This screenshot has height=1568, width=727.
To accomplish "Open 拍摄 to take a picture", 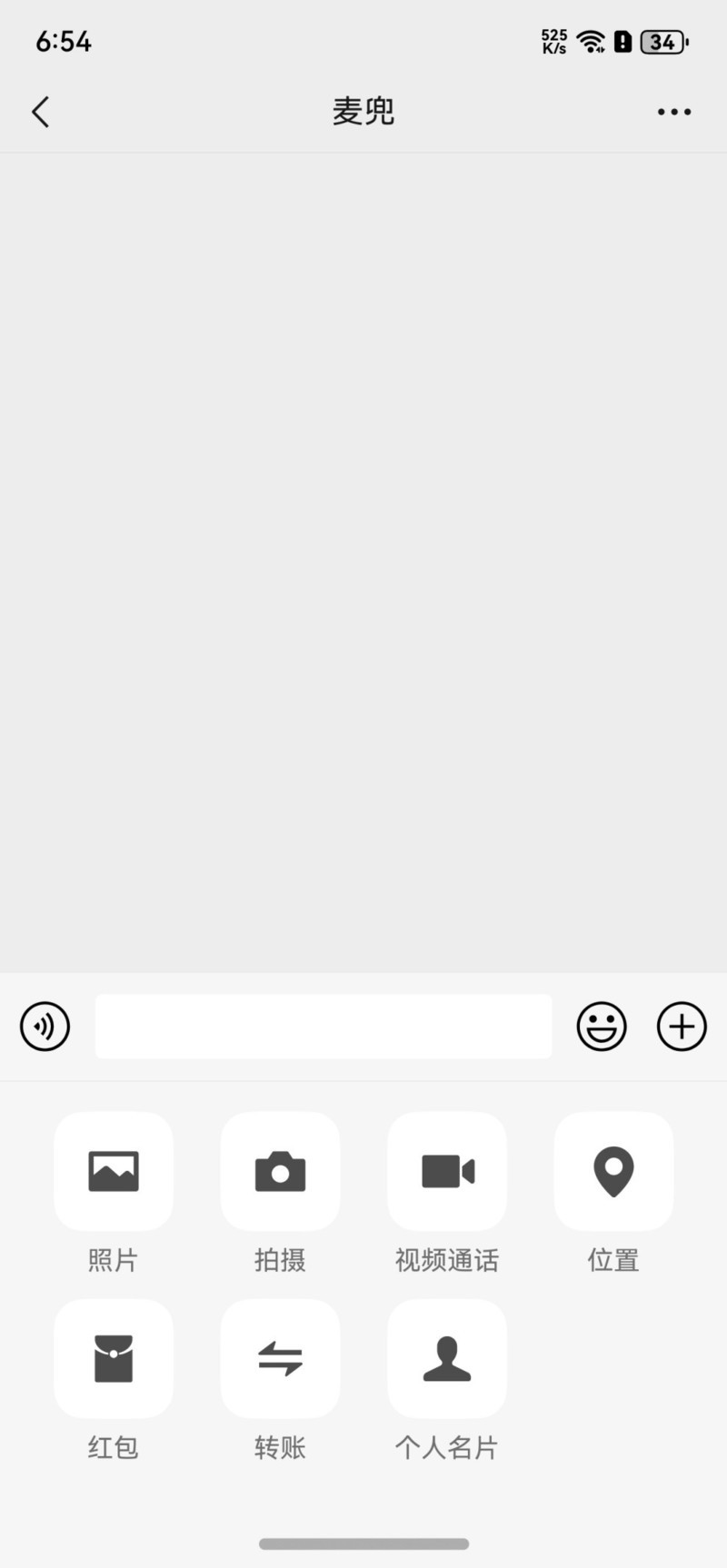I will pyautogui.click(x=280, y=1171).
